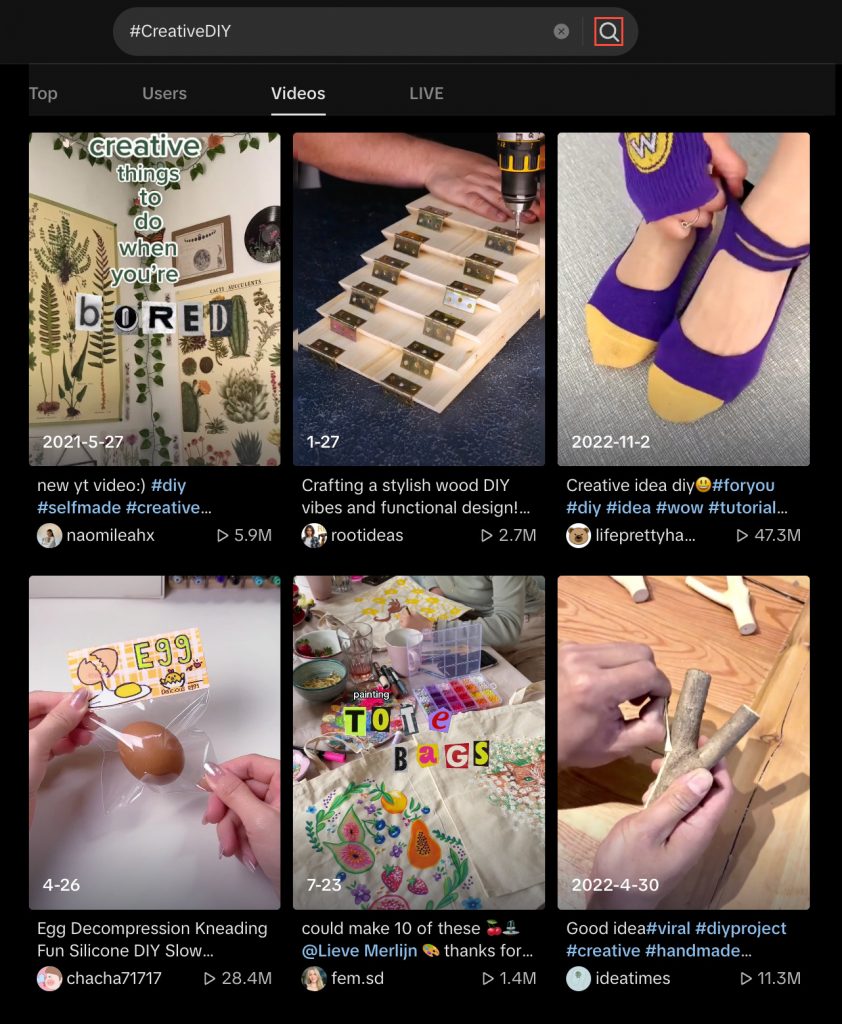Open naomileahx's profile avatar
842x1024 pixels.
click(50, 535)
